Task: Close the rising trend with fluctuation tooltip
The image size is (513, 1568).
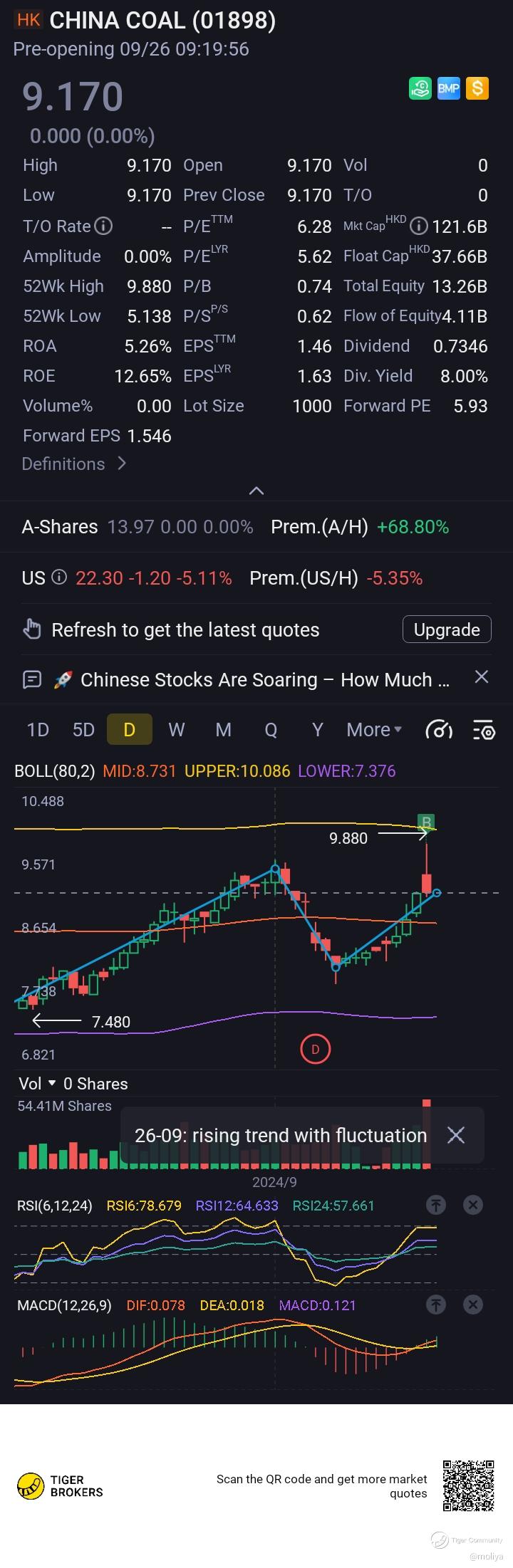Action: coord(456,1135)
